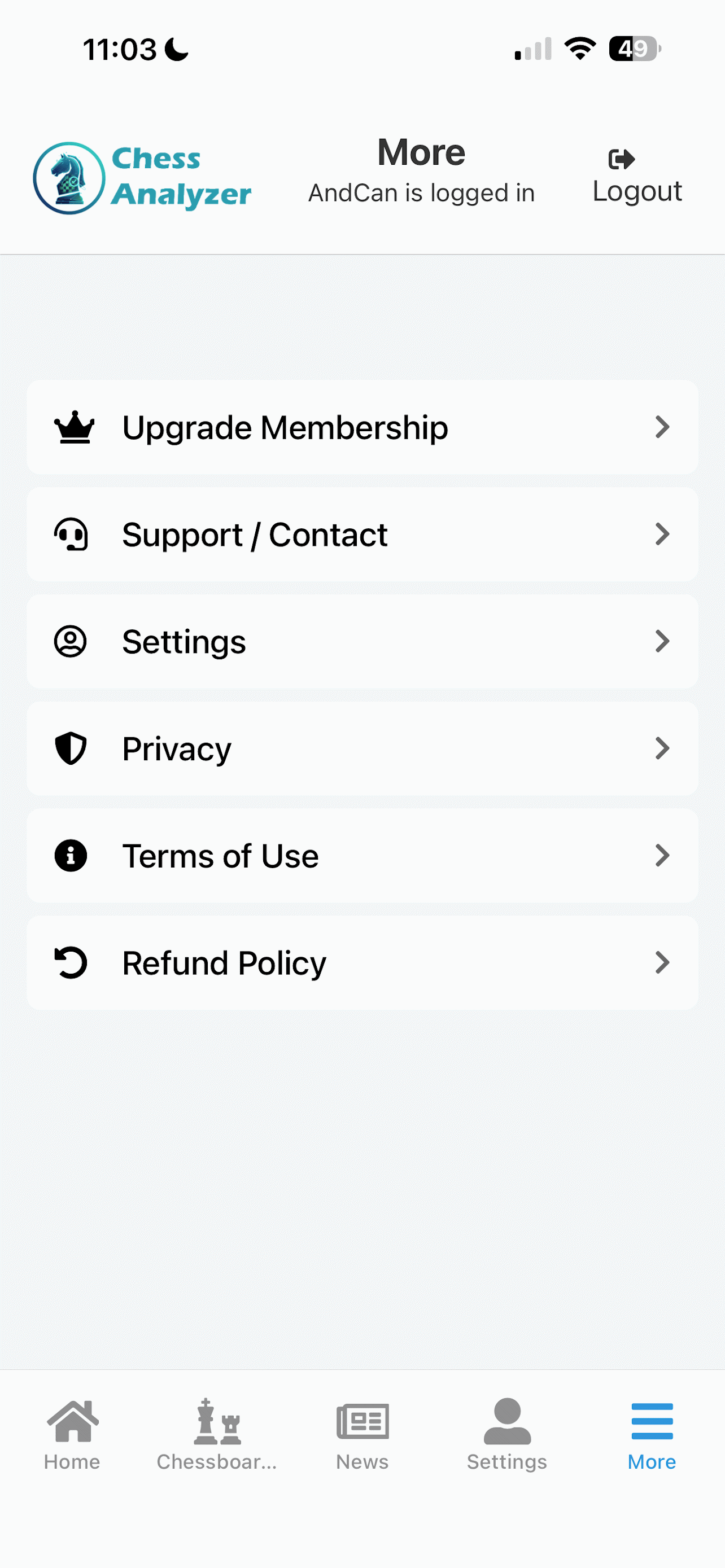View the Refund Policy

point(362,963)
